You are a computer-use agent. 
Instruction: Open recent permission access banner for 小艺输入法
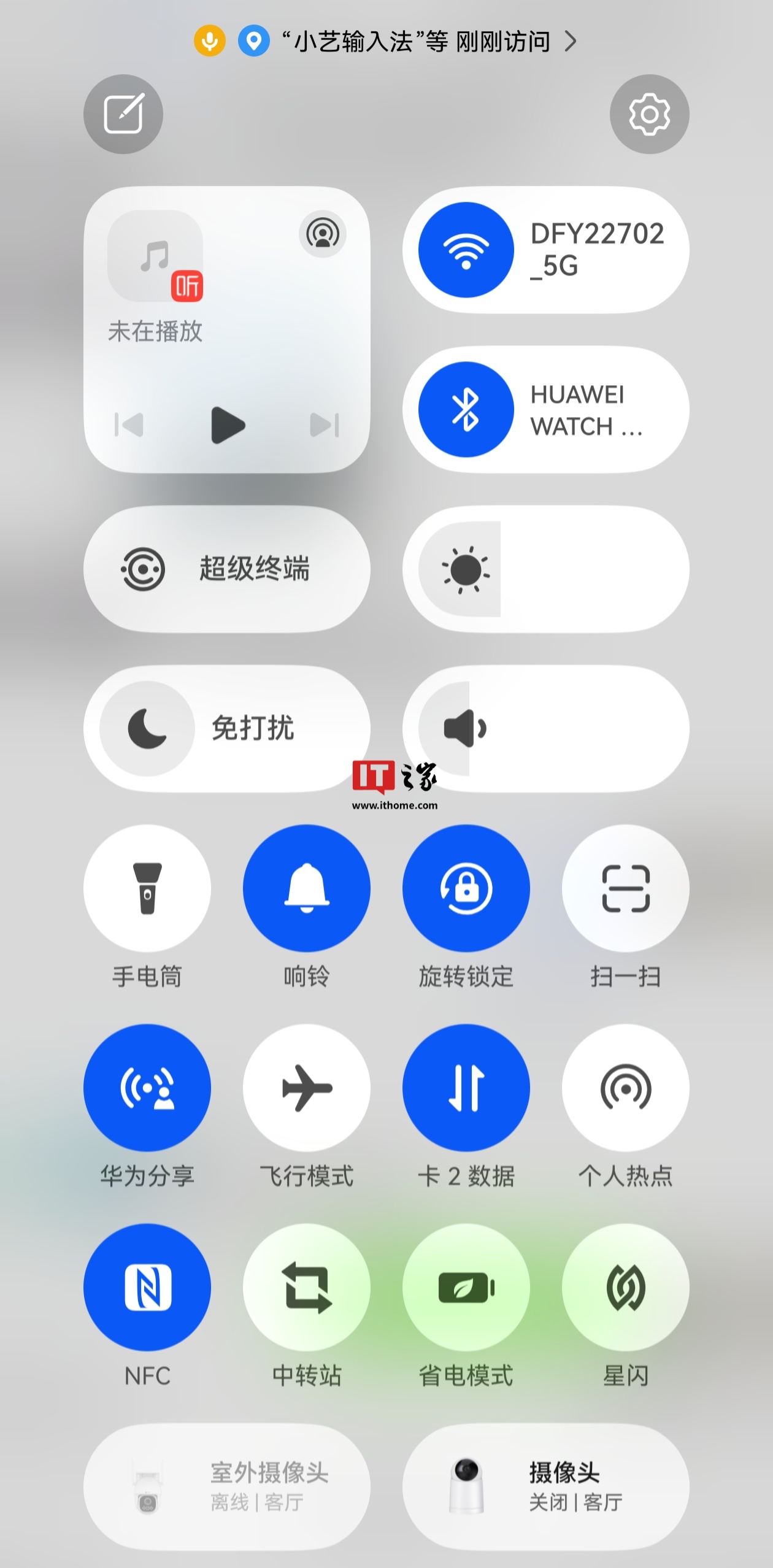(x=386, y=42)
